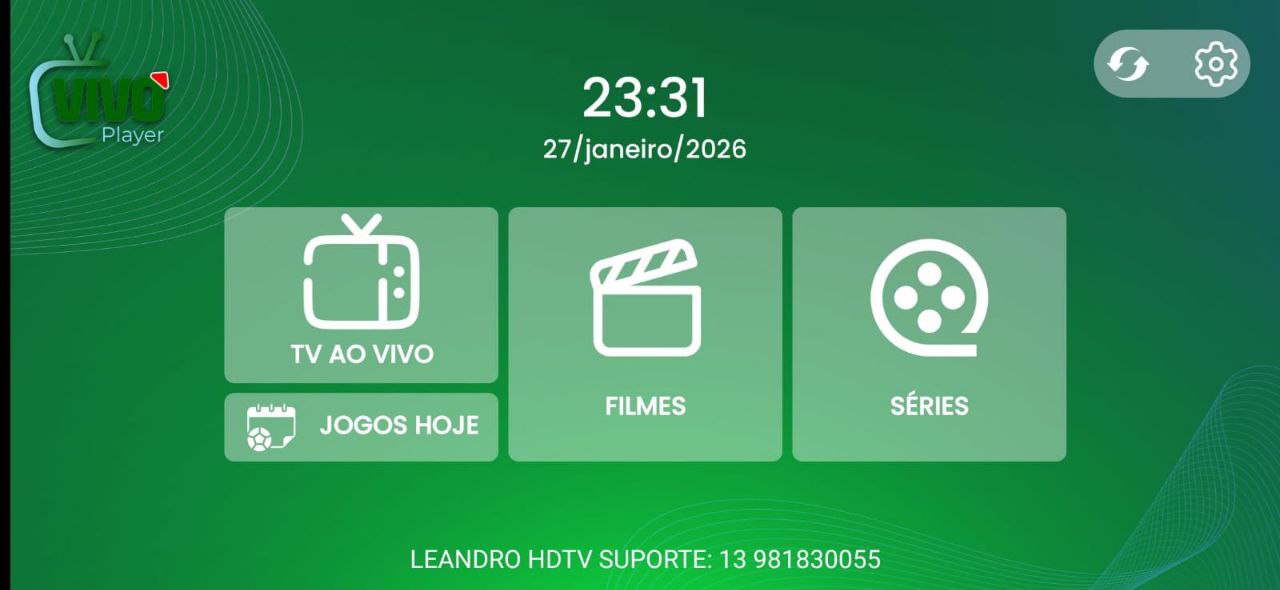Open TV AO VIVO live channels
The width and height of the screenshot is (1280, 590).
361,295
